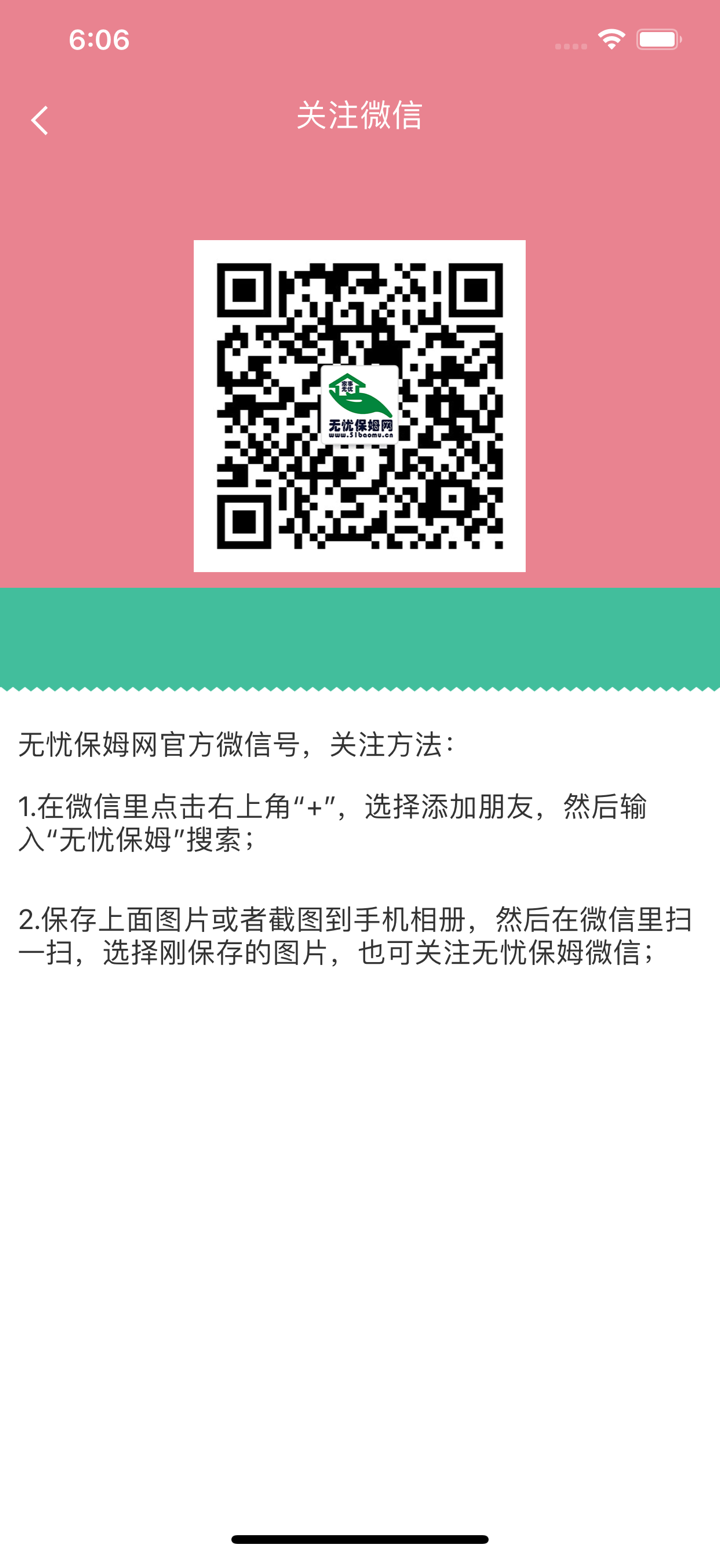This screenshot has height=1558, width=720.
Task: Tap the home indicator bar at the bottom
Action: (359, 1540)
